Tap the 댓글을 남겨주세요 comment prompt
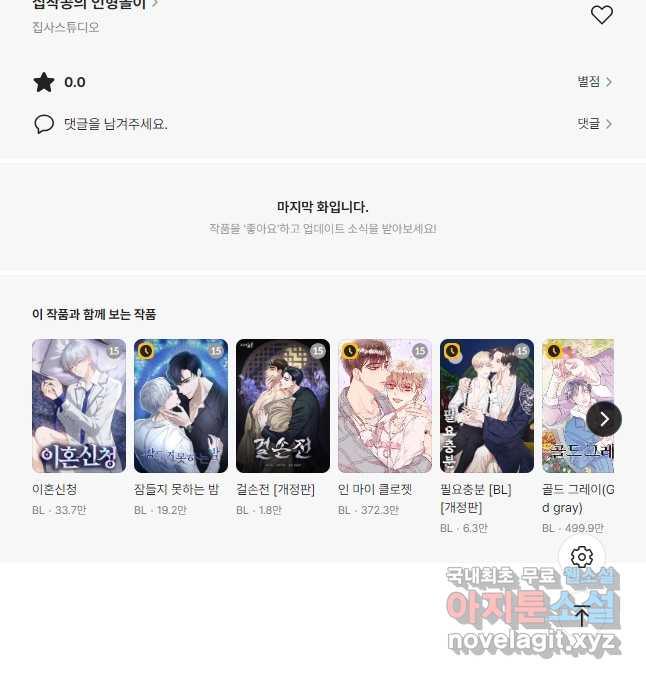 [115, 124]
